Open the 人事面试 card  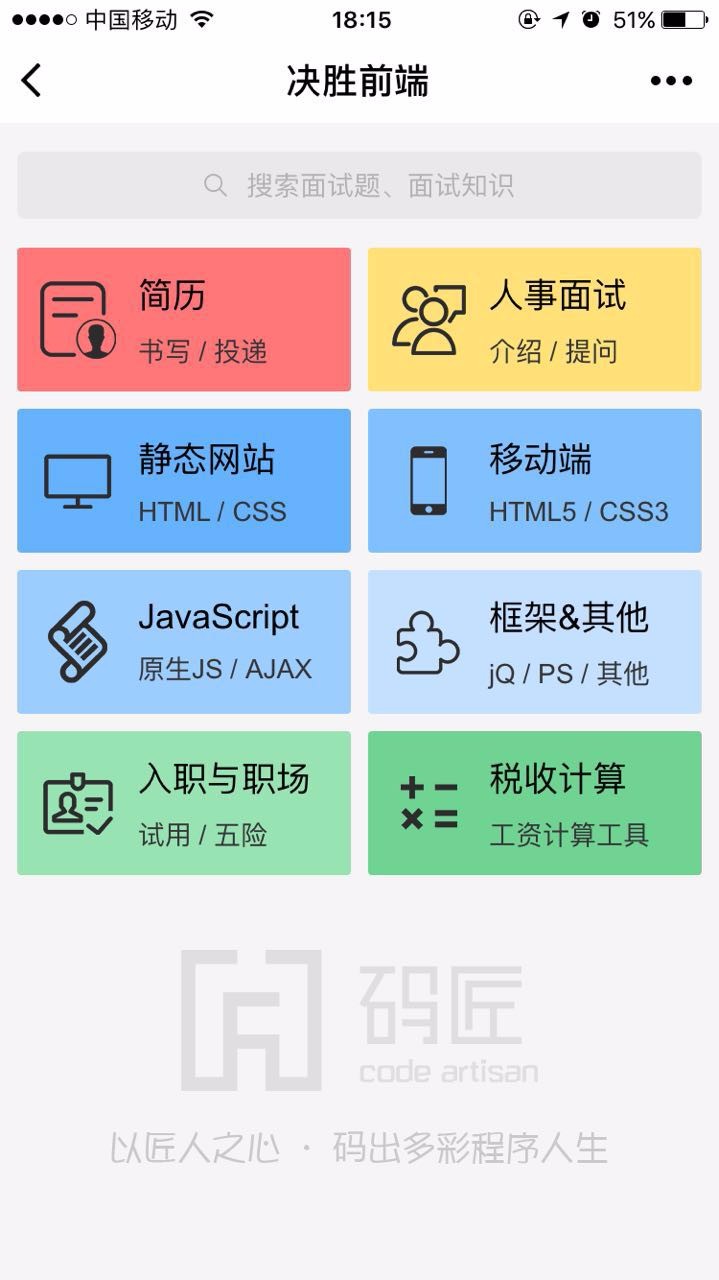pyautogui.click(x=535, y=320)
